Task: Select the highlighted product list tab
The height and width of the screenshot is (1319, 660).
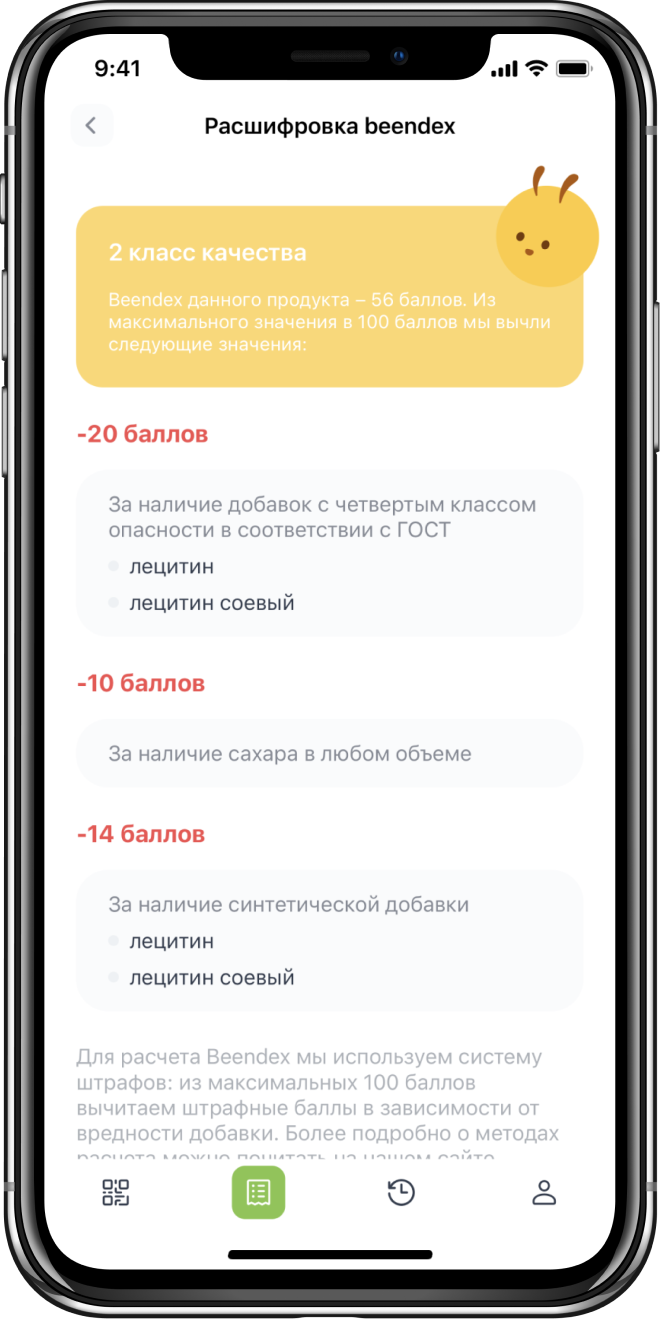Action: (258, 1192)
